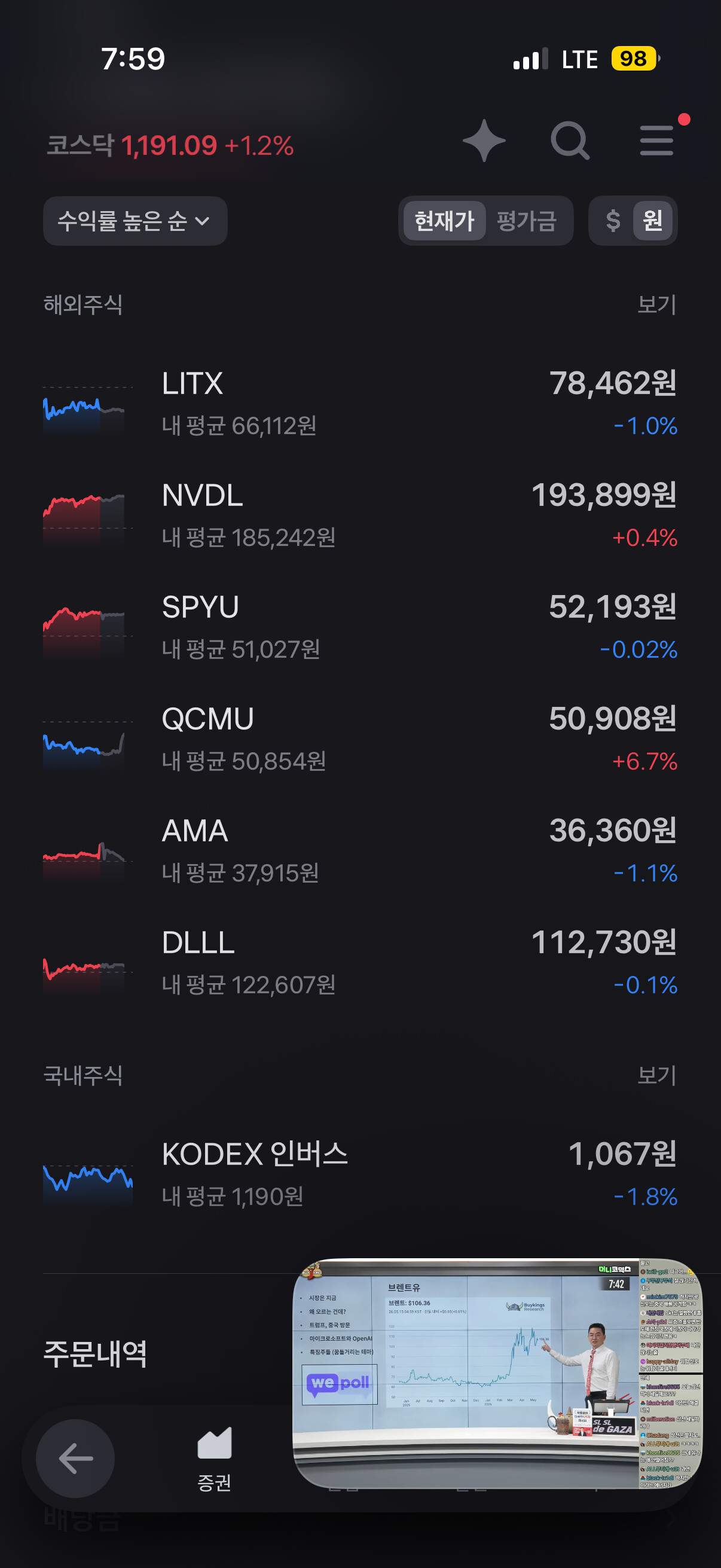Image resolution: width=721 pixels, height=1568 pixels.
Task: Switch to the 평가금 view
Action: 526,220
